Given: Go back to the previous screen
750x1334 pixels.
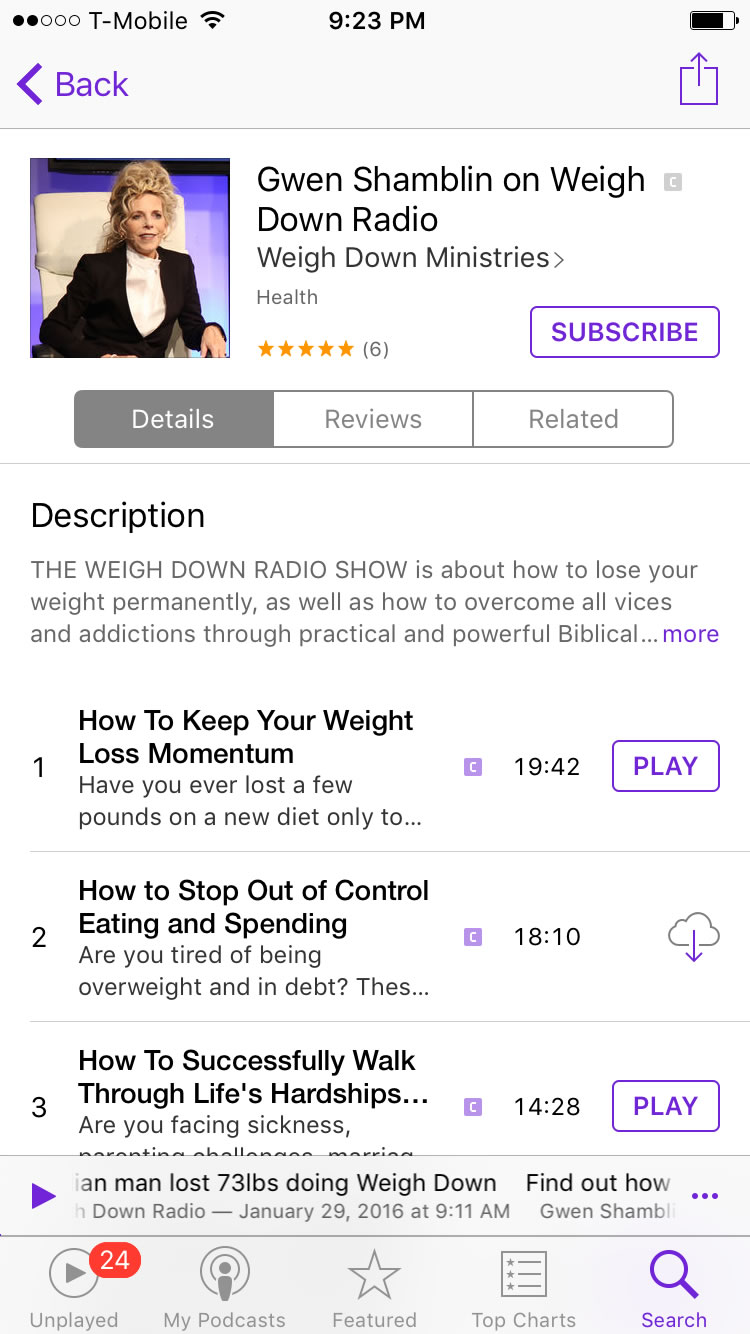Looking at the screenshot, I should coord(73,85).
